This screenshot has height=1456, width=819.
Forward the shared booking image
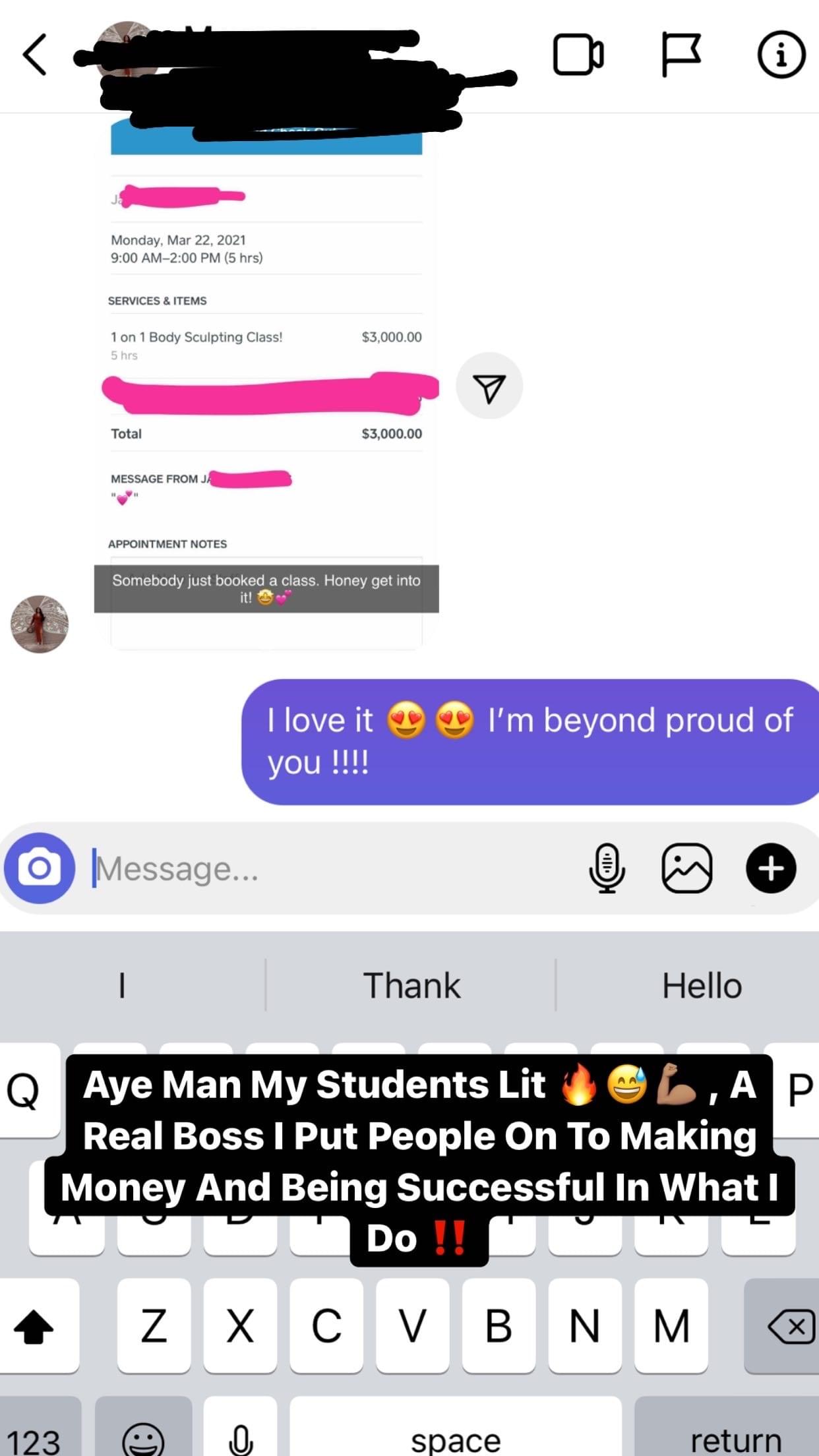[489, 386]
